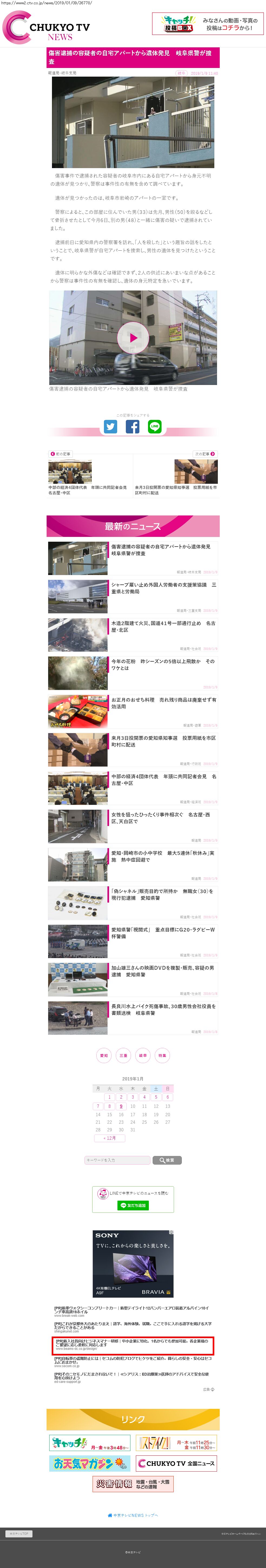
Task: Share this article on Twitter
Action: click(110, 427)
